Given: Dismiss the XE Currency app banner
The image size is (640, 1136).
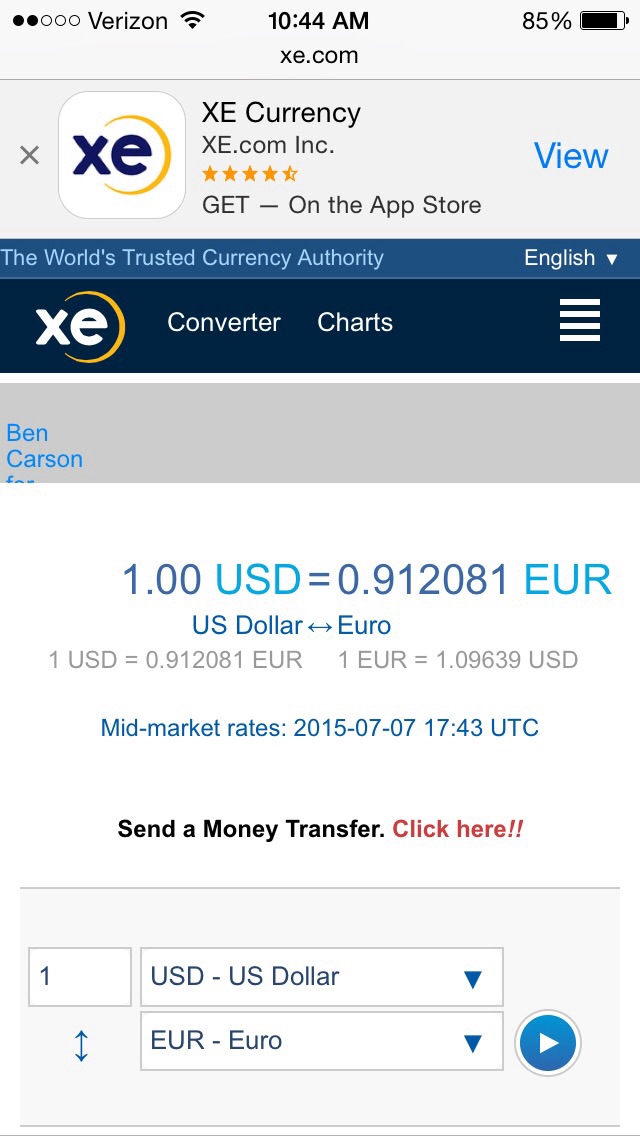Looking at the screenshot, I should click(x=30, y=155).
